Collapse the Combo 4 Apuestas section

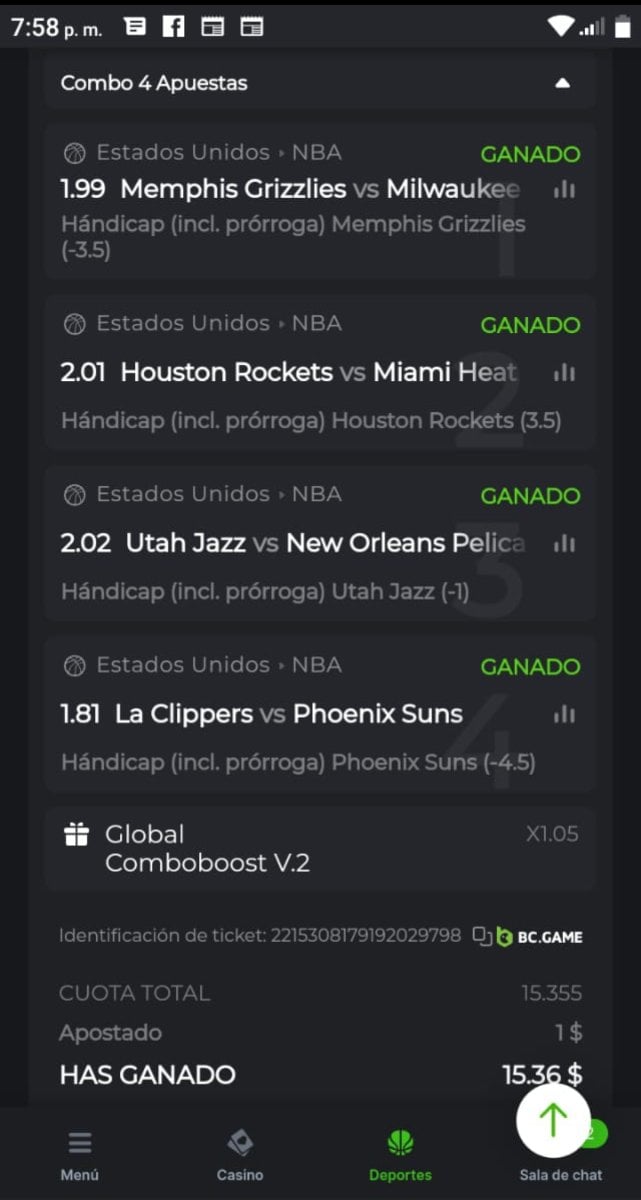pos(562,83)
